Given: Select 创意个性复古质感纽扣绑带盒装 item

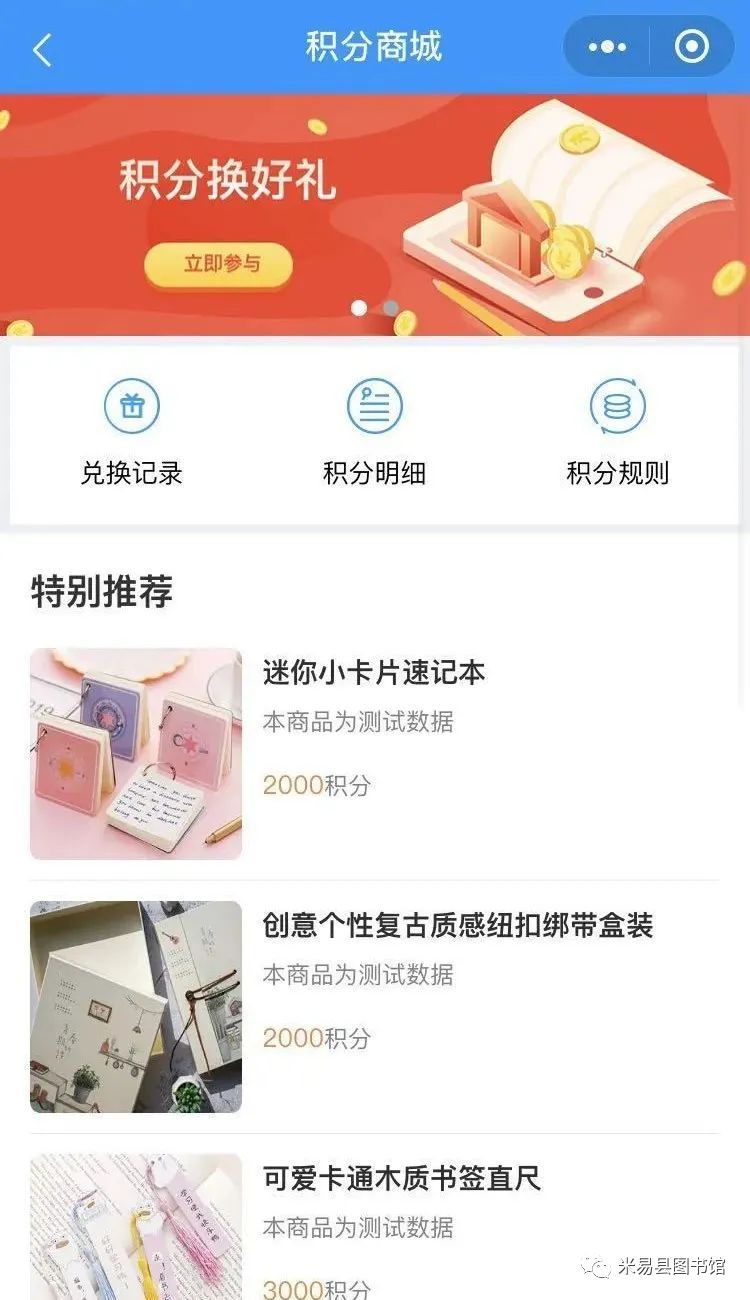Looking at the screenshot, I should pos(375,1007).
